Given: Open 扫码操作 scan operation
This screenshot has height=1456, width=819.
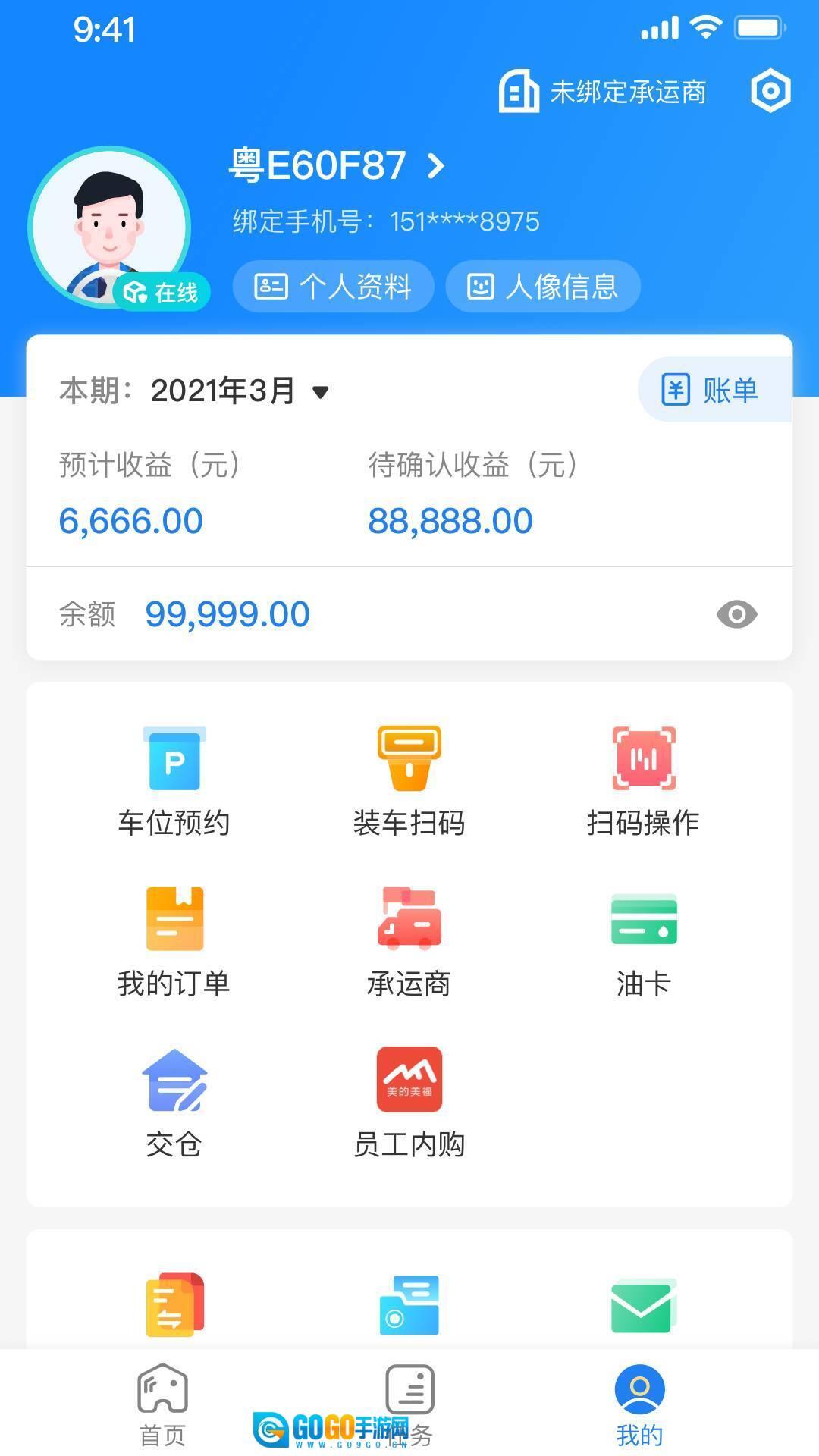Looking at the screenshot, I should point(643,781).
